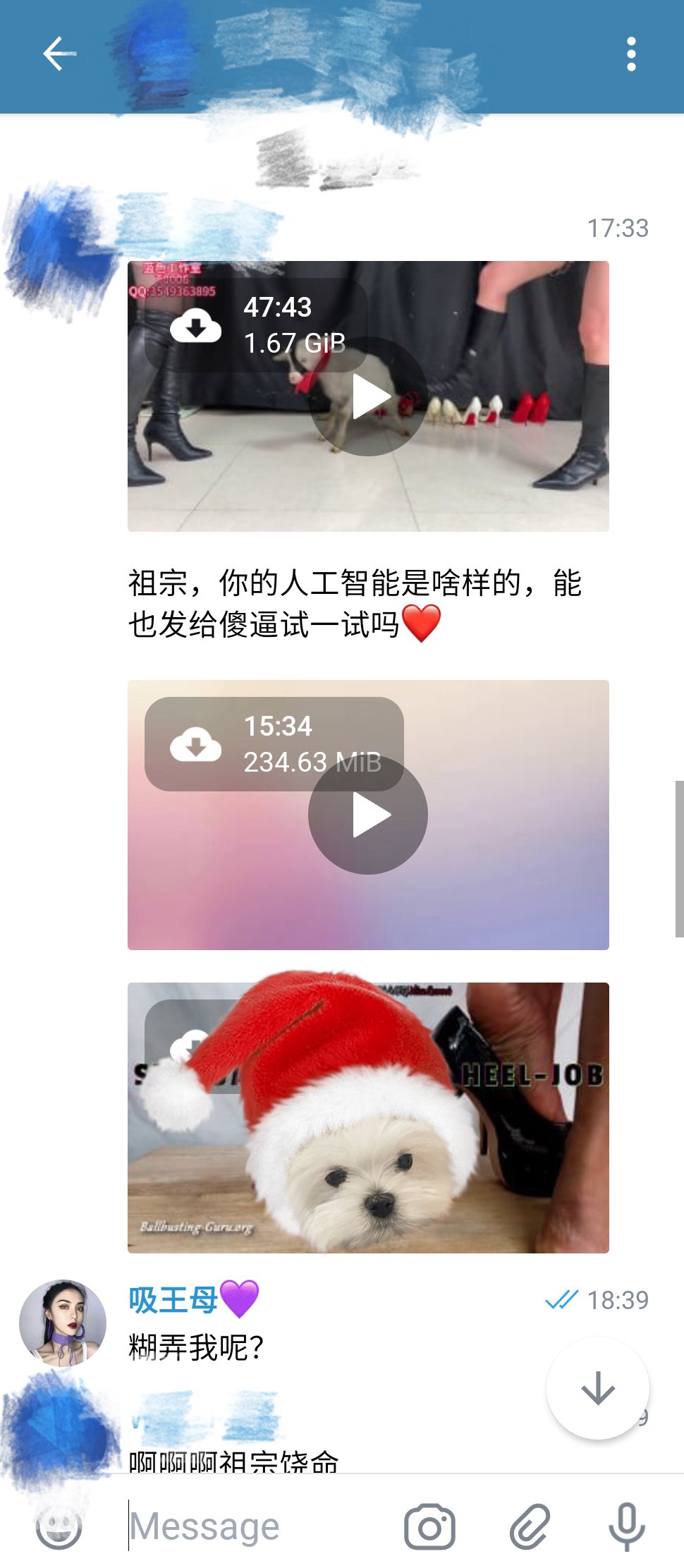
Task: Open 吸王母's profile avatar
Action: click(x=63, y=1323)
